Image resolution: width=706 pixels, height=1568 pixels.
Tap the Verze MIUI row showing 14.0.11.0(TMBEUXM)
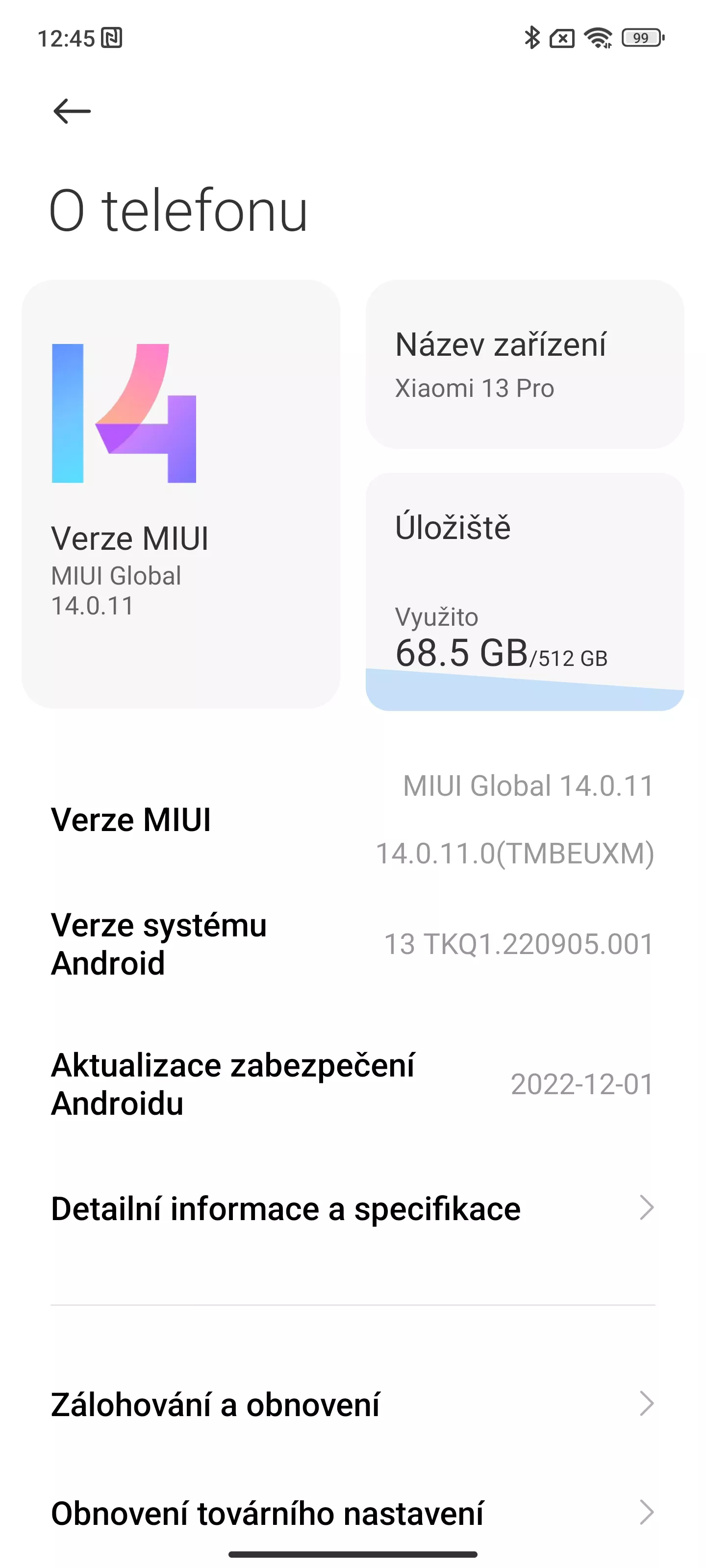pos(353,819)
